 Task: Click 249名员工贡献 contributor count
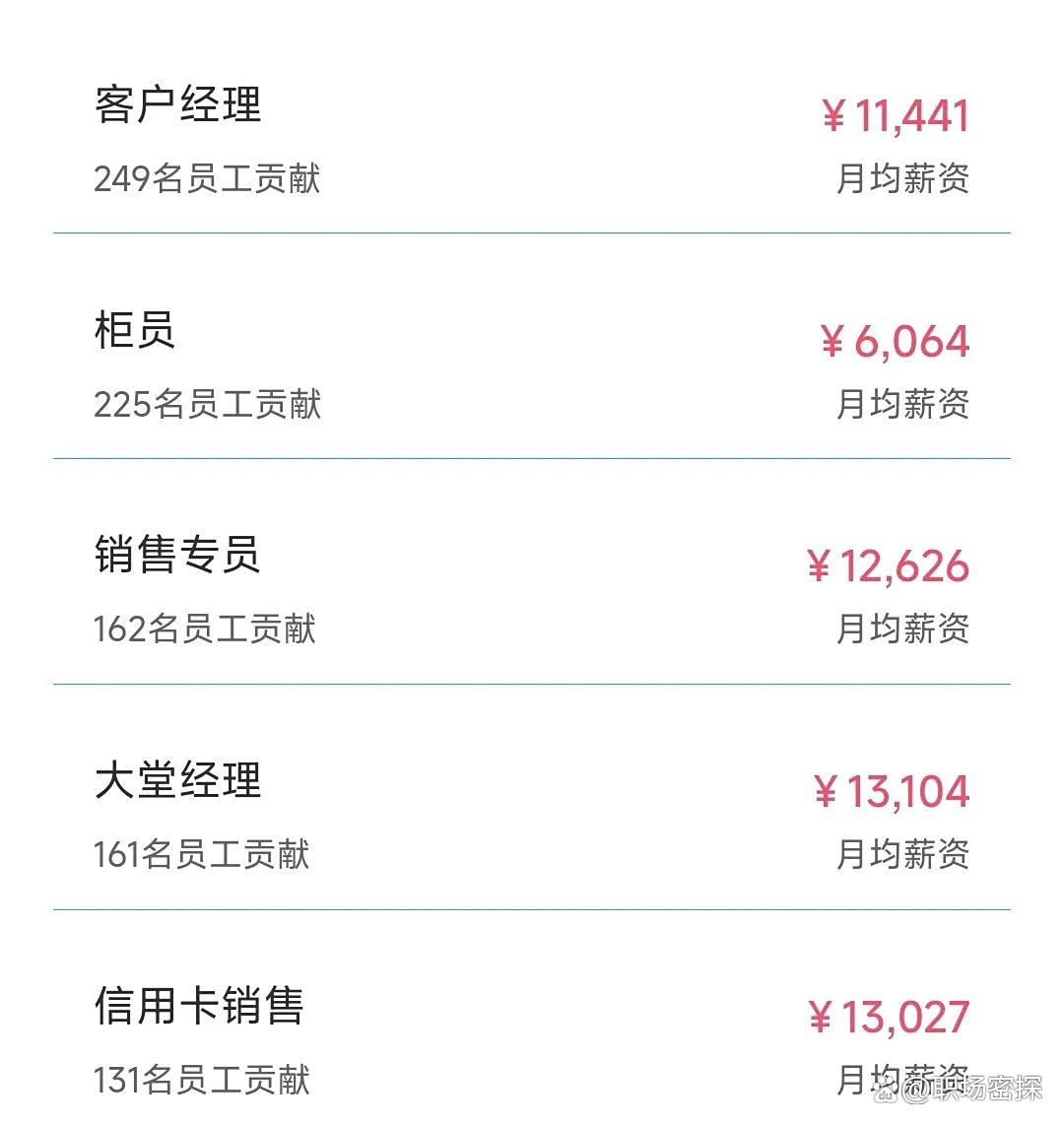pos(206,179)
